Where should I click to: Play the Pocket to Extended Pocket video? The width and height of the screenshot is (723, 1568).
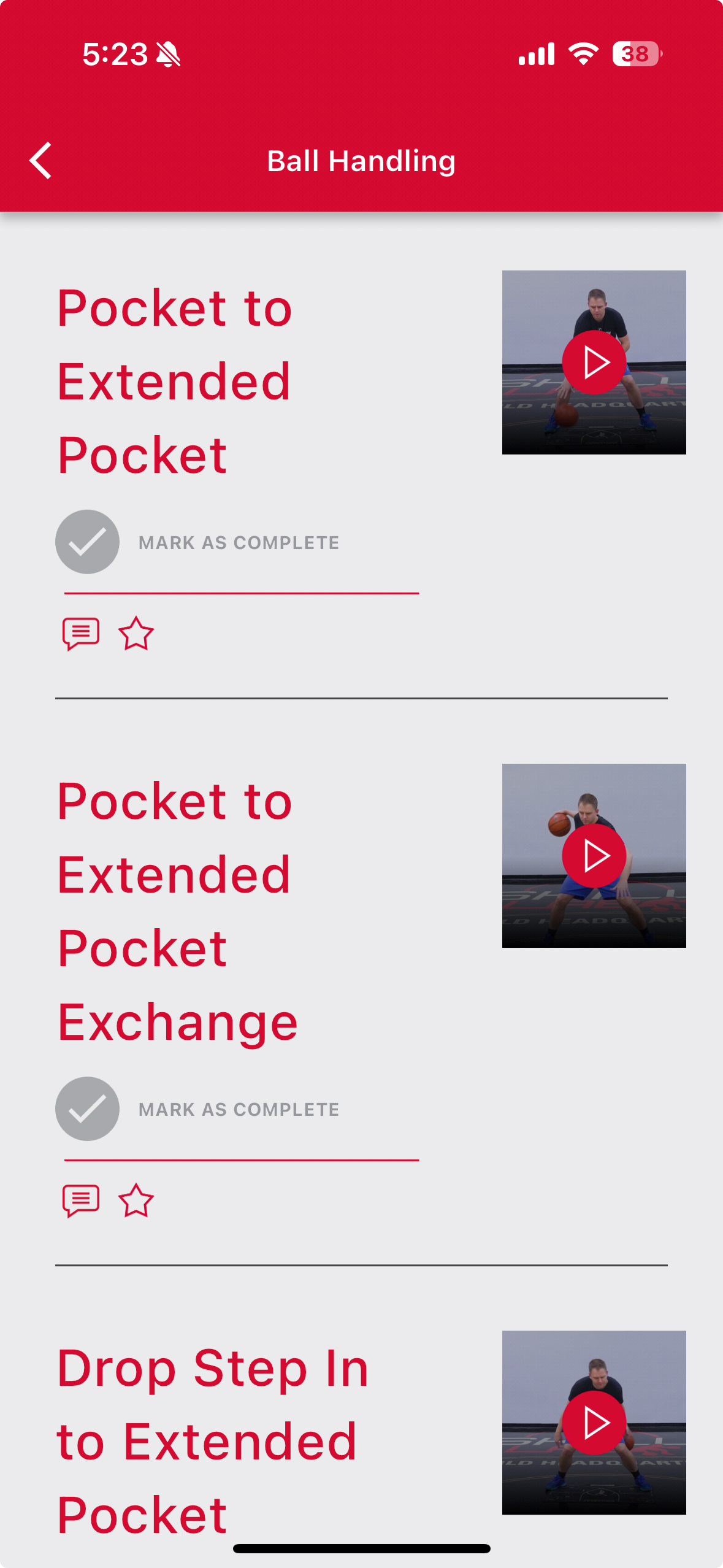594,363
